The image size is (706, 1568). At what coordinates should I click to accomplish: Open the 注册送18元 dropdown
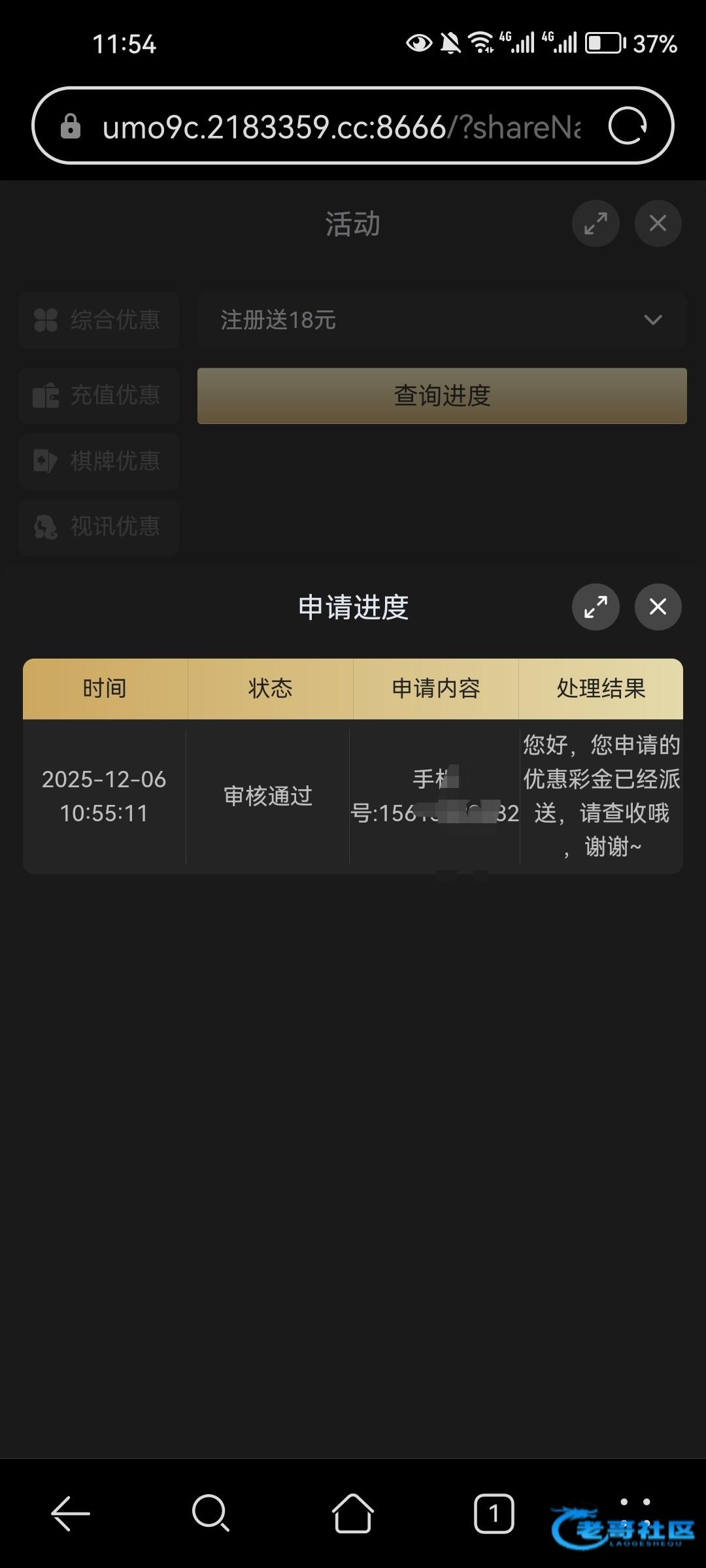[442, 320]
